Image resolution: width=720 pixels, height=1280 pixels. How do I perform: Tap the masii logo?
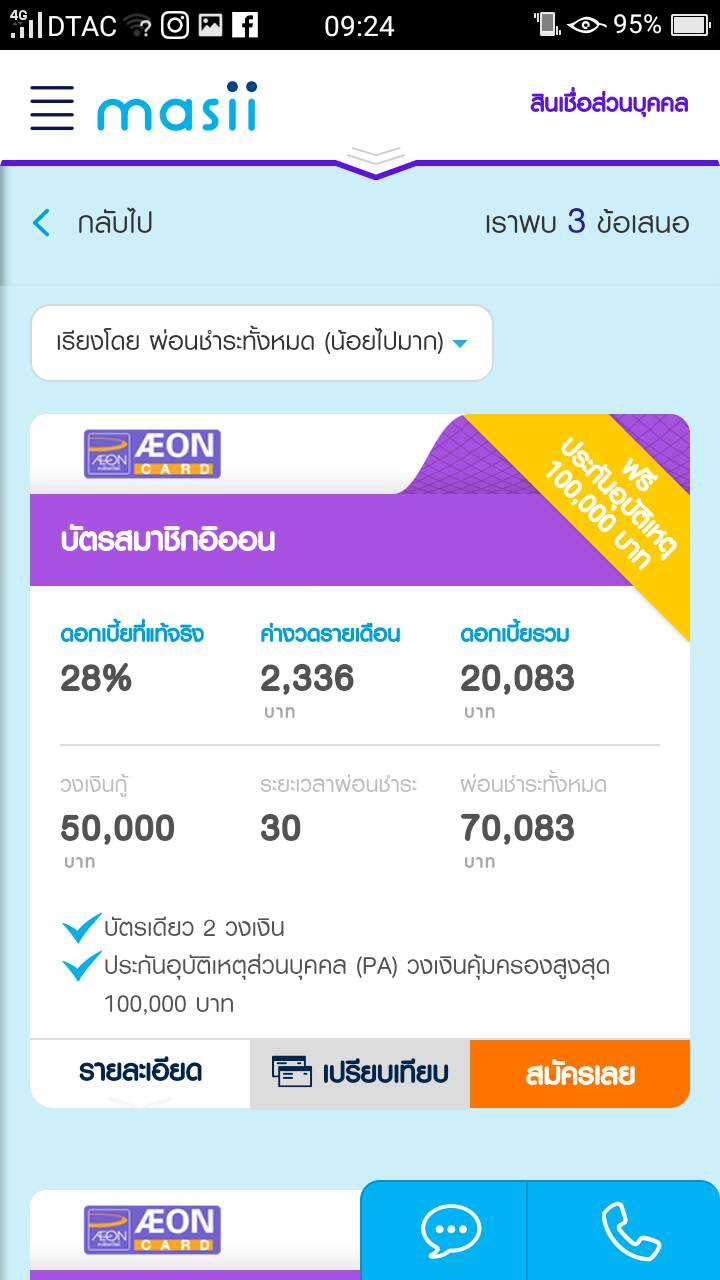[177, 106]
